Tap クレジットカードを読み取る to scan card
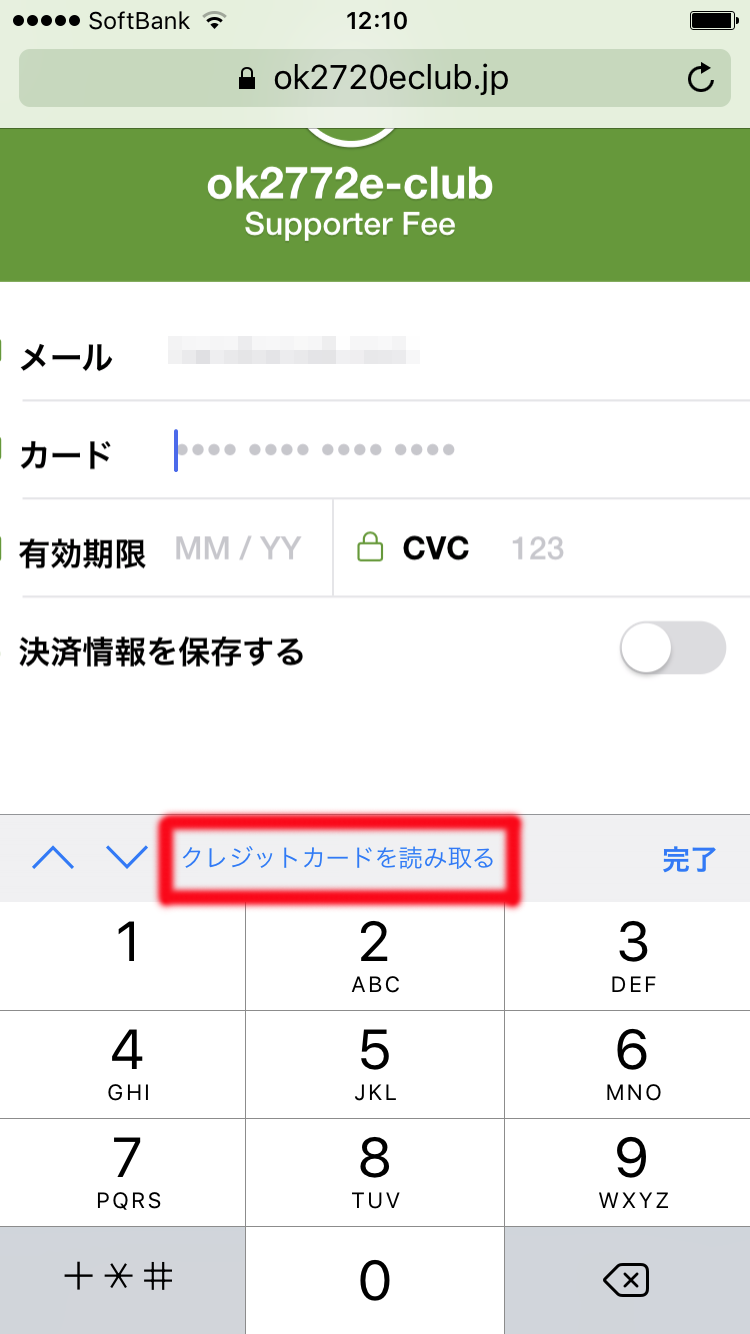This screenshot has height=1334, width=750. click(x=338, y=859)
